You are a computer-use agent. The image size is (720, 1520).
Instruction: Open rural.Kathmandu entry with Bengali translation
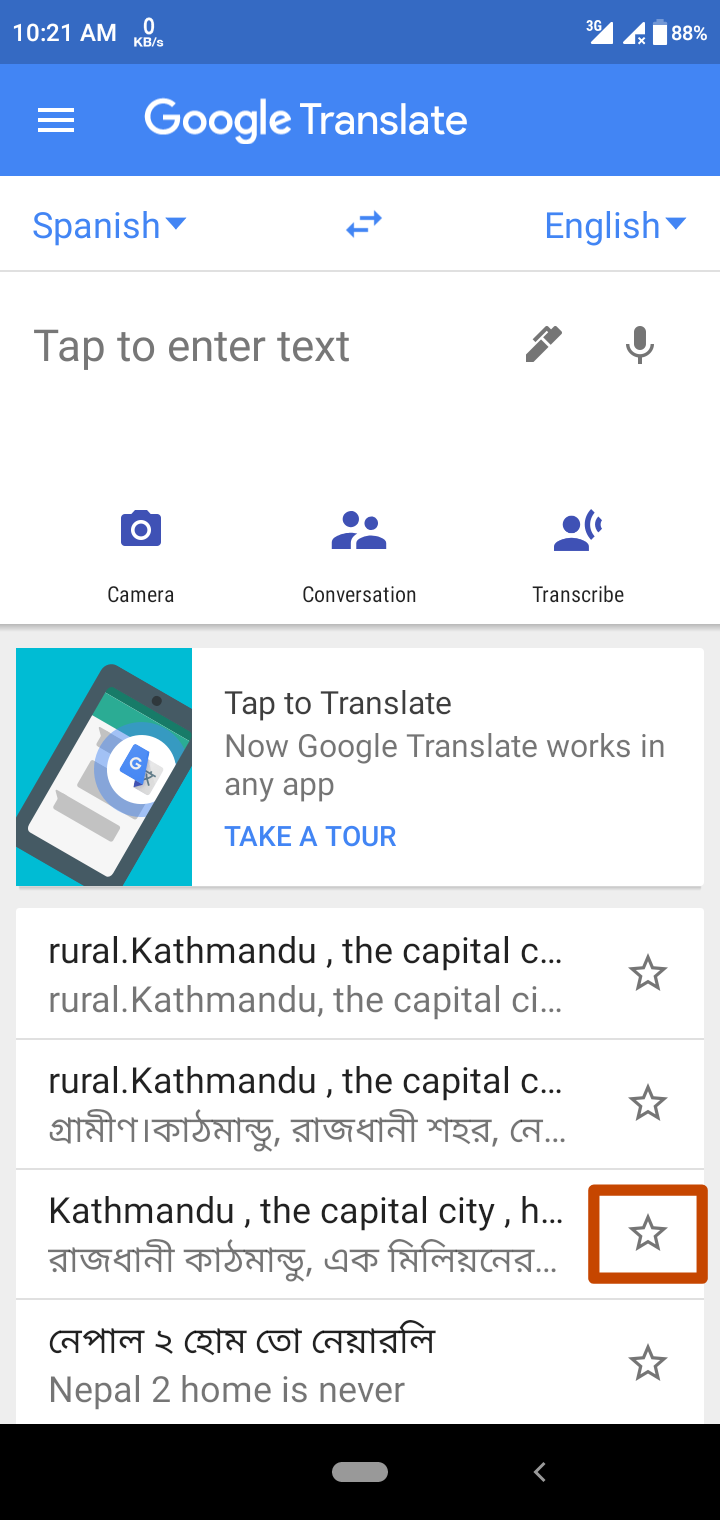point(305,1104)
